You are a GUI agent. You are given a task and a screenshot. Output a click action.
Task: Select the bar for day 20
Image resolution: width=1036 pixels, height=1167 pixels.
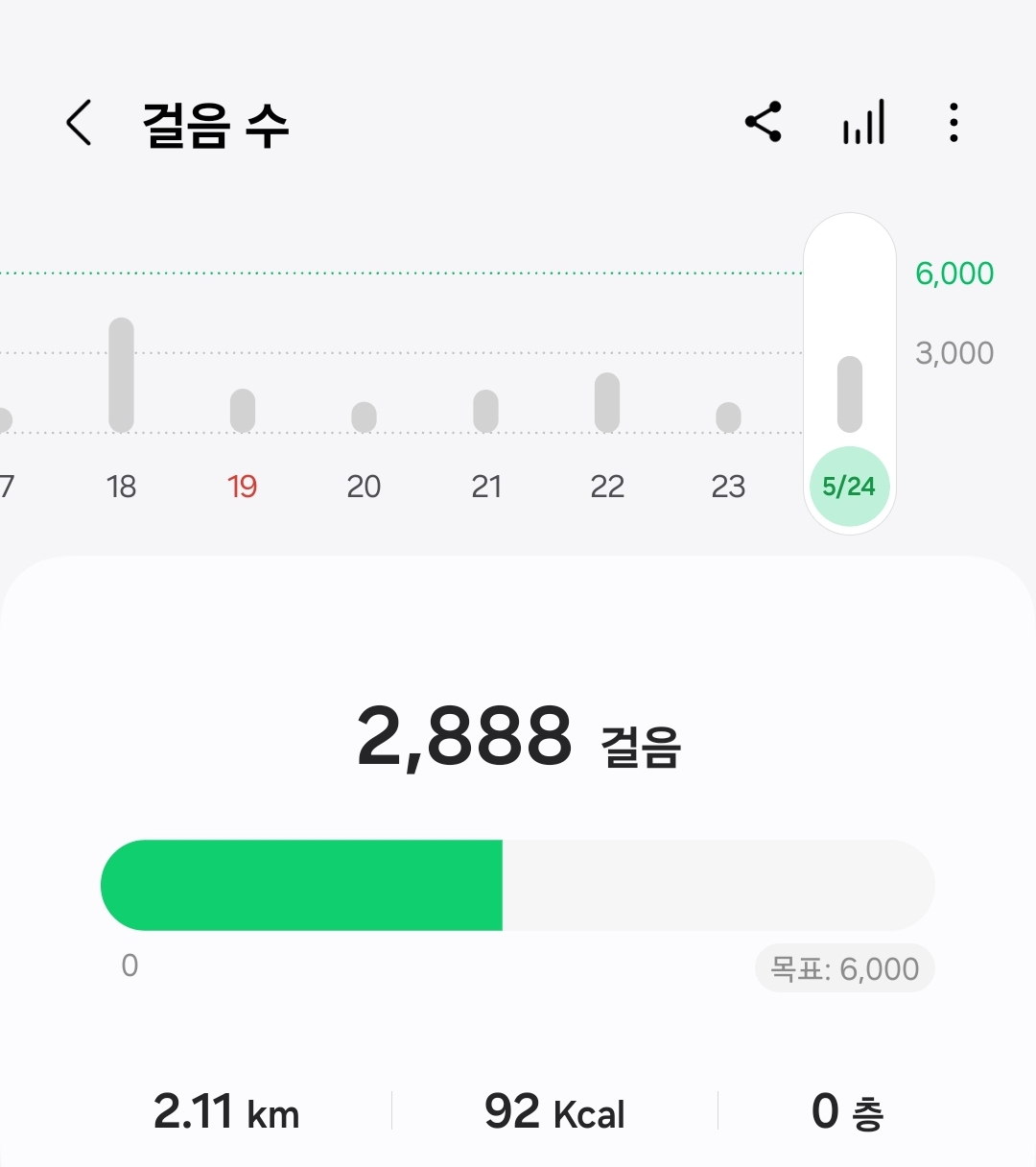(x=364, y=417)
